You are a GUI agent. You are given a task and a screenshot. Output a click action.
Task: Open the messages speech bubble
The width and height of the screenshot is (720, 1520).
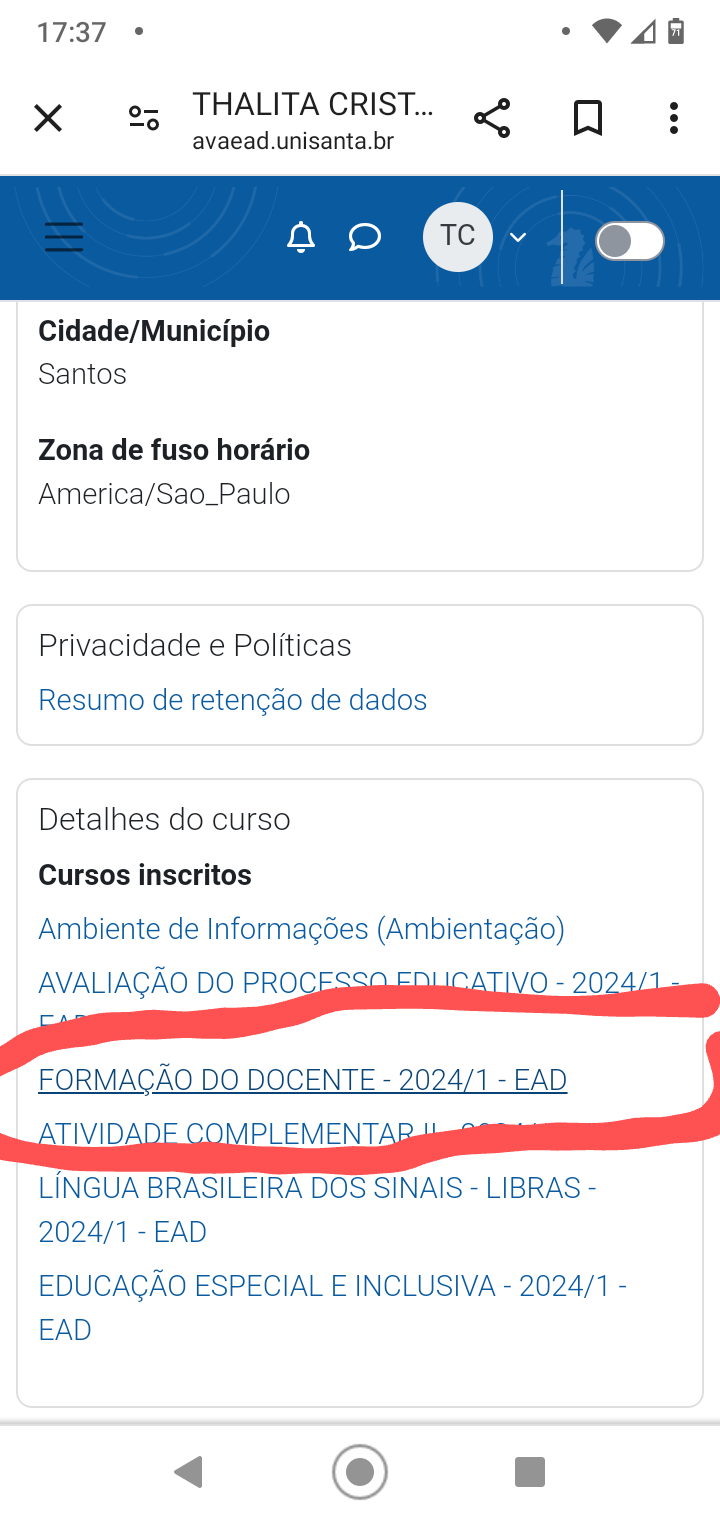tap(365, 237)
